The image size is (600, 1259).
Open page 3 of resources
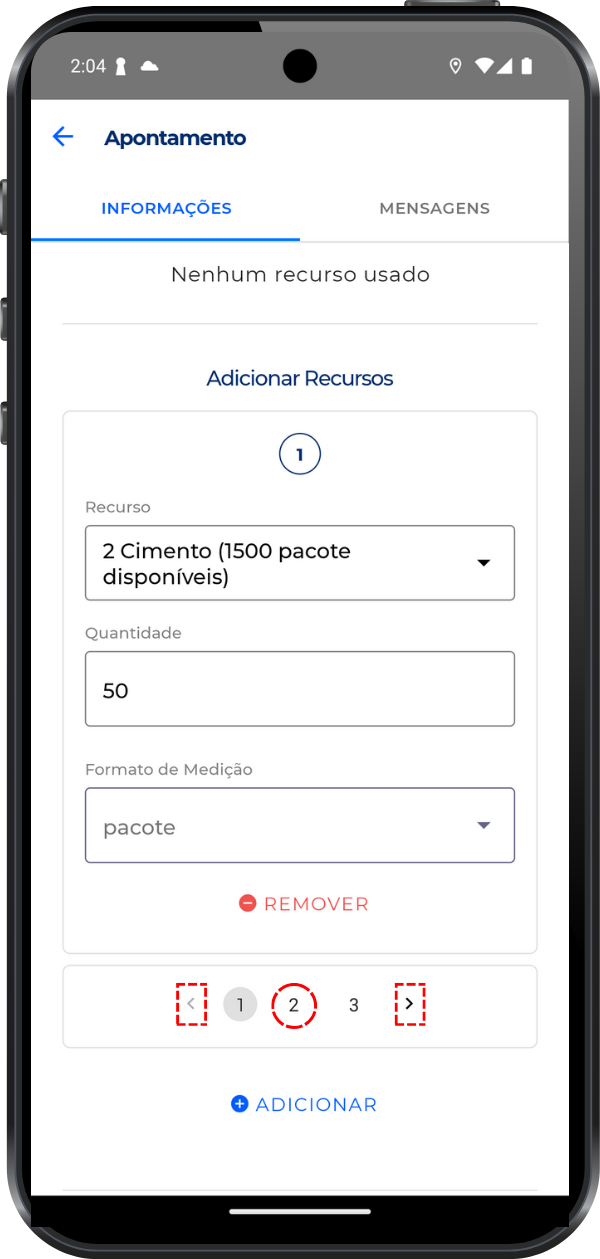click(353, 1005)
